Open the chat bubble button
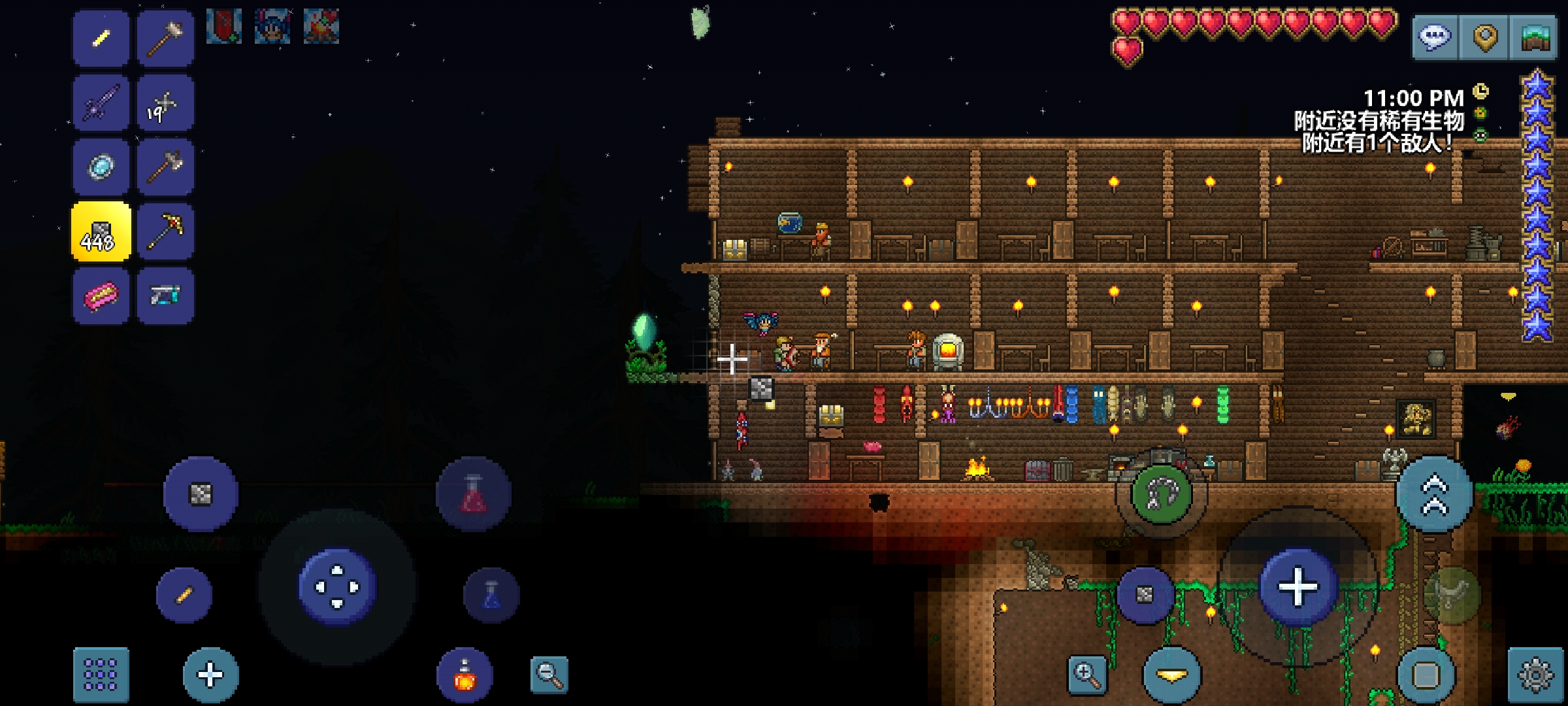The image size is (1568, 706). pos(1435,37)
